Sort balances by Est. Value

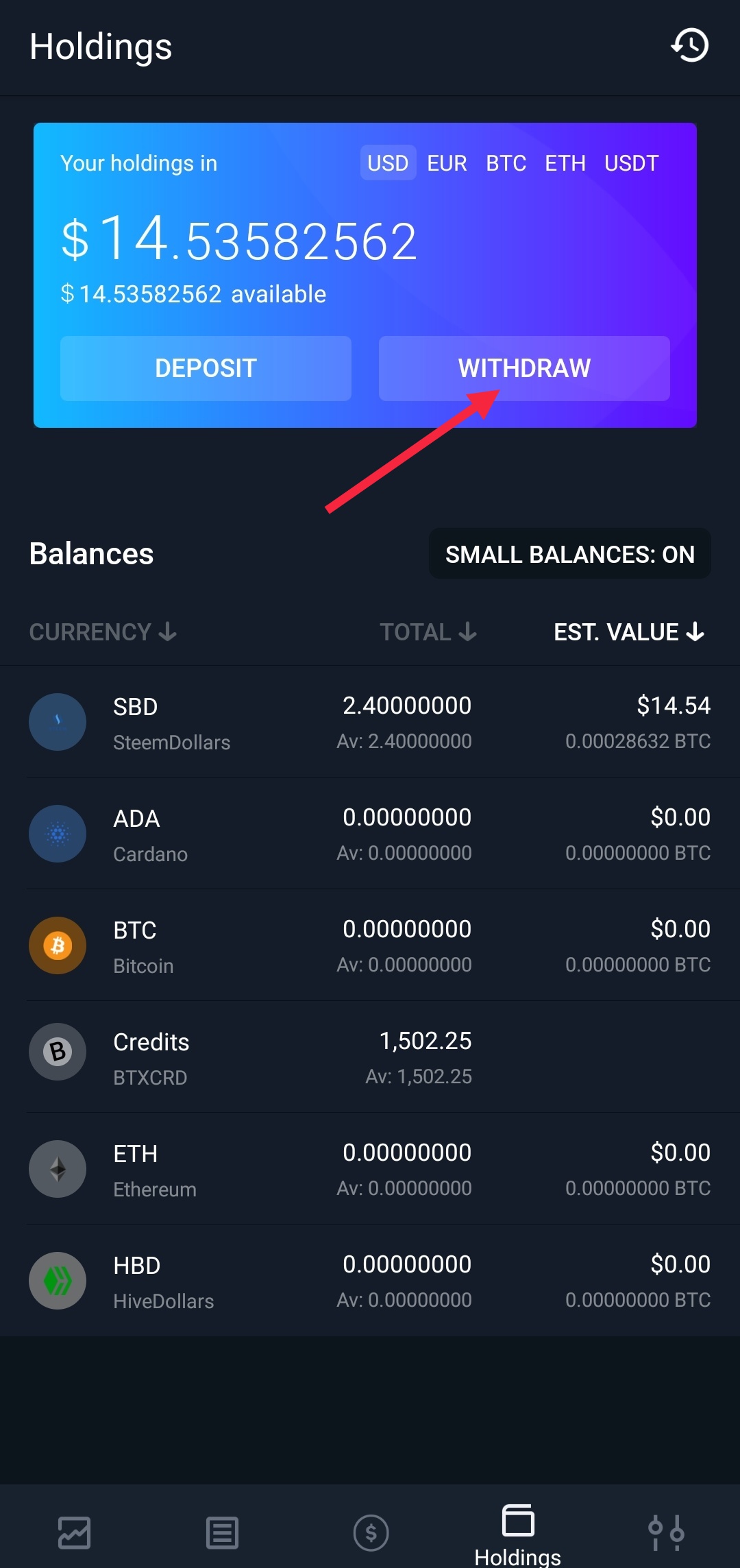pos(628,631)
